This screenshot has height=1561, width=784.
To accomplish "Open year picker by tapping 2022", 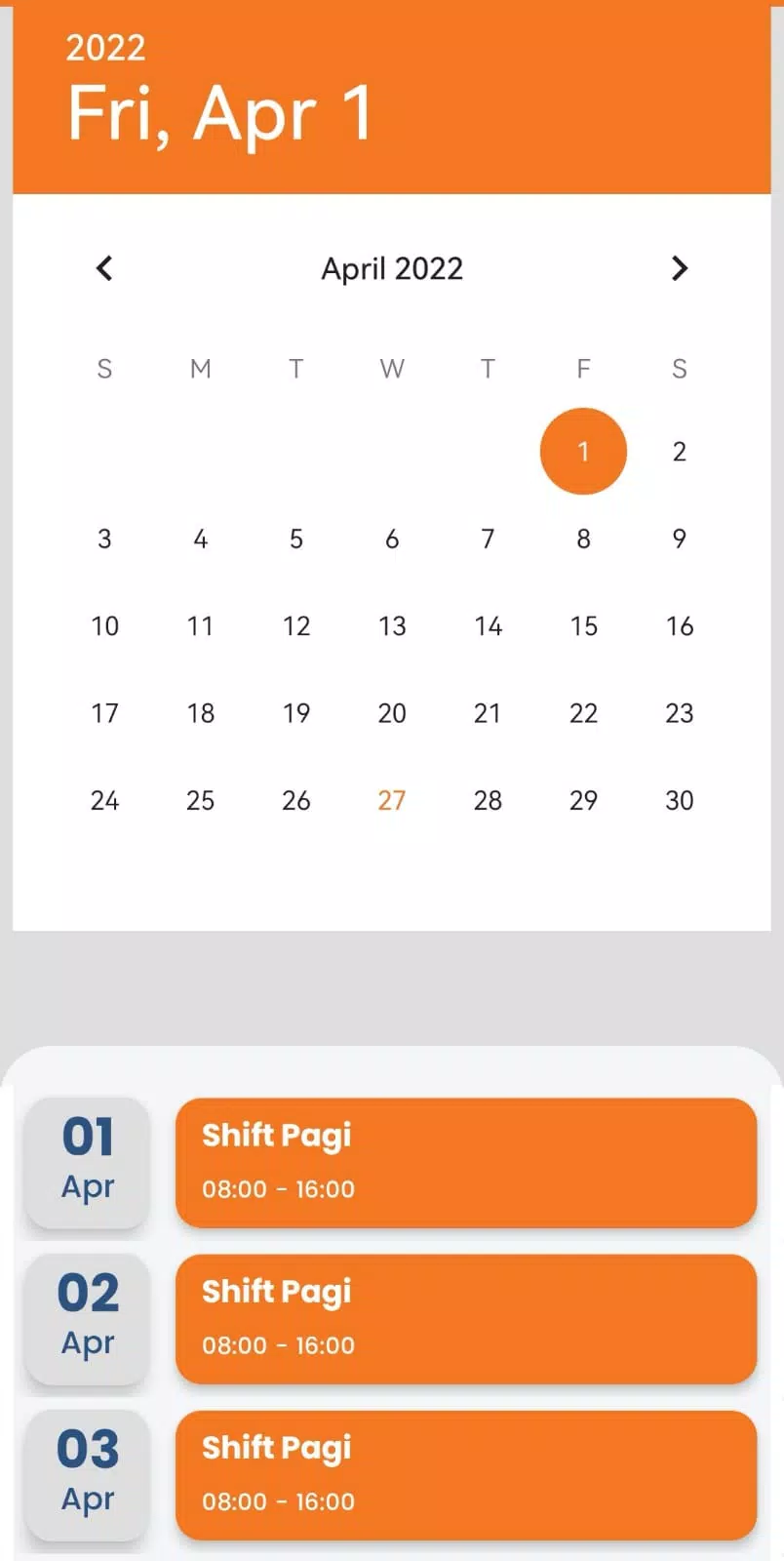I will [x=105, y=47].
